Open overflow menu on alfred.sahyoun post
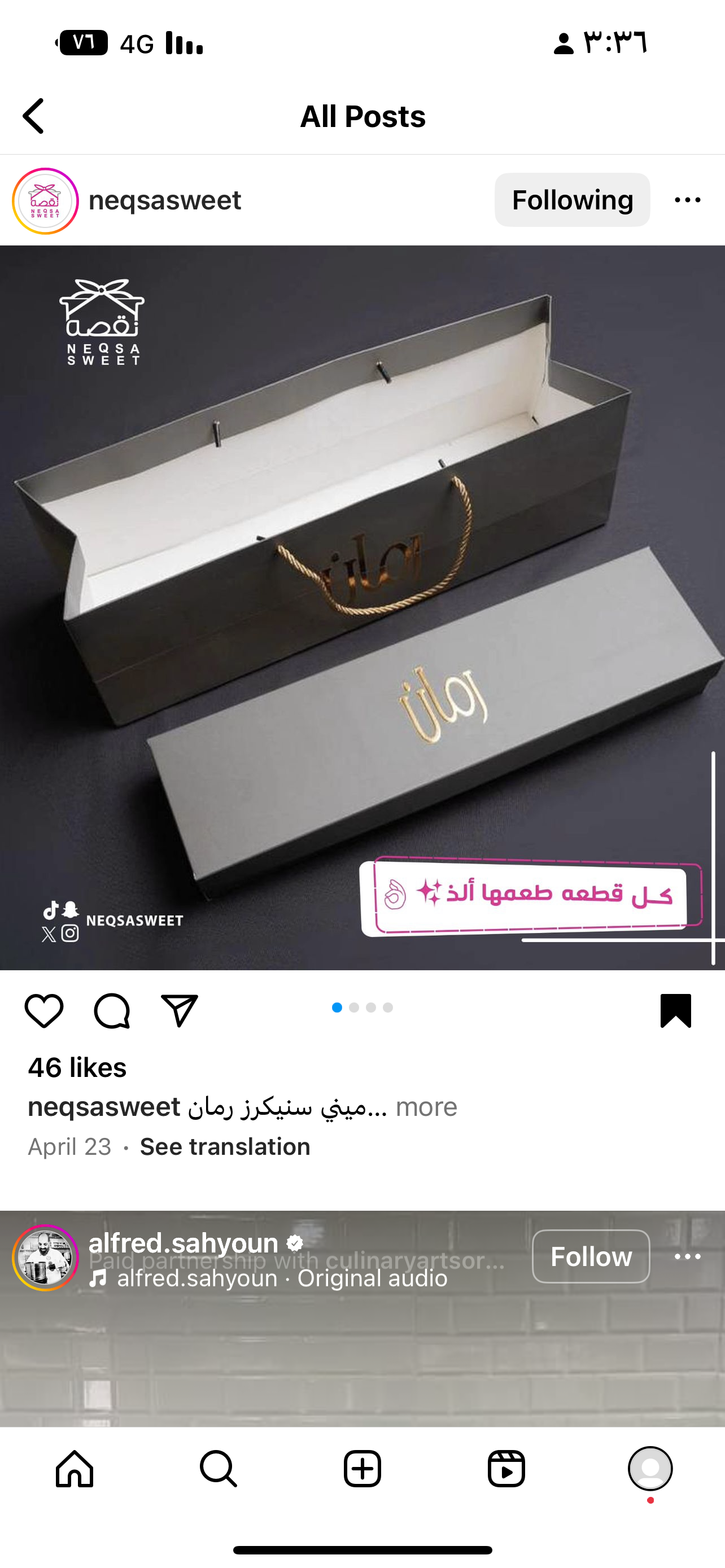The height and width of the screenshot is (1568, 725). pos(687,1256)
